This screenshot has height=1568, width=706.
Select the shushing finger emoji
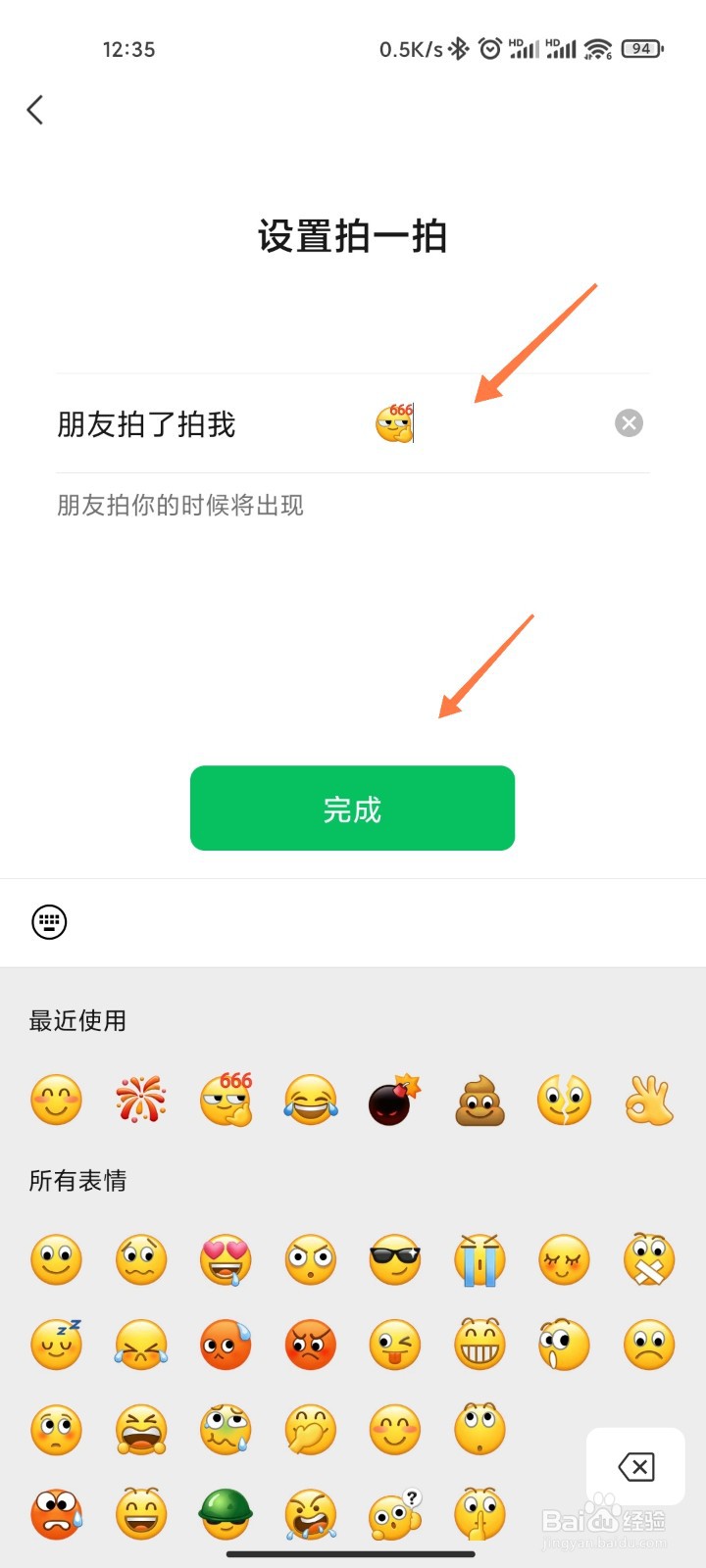(478, 1514)
